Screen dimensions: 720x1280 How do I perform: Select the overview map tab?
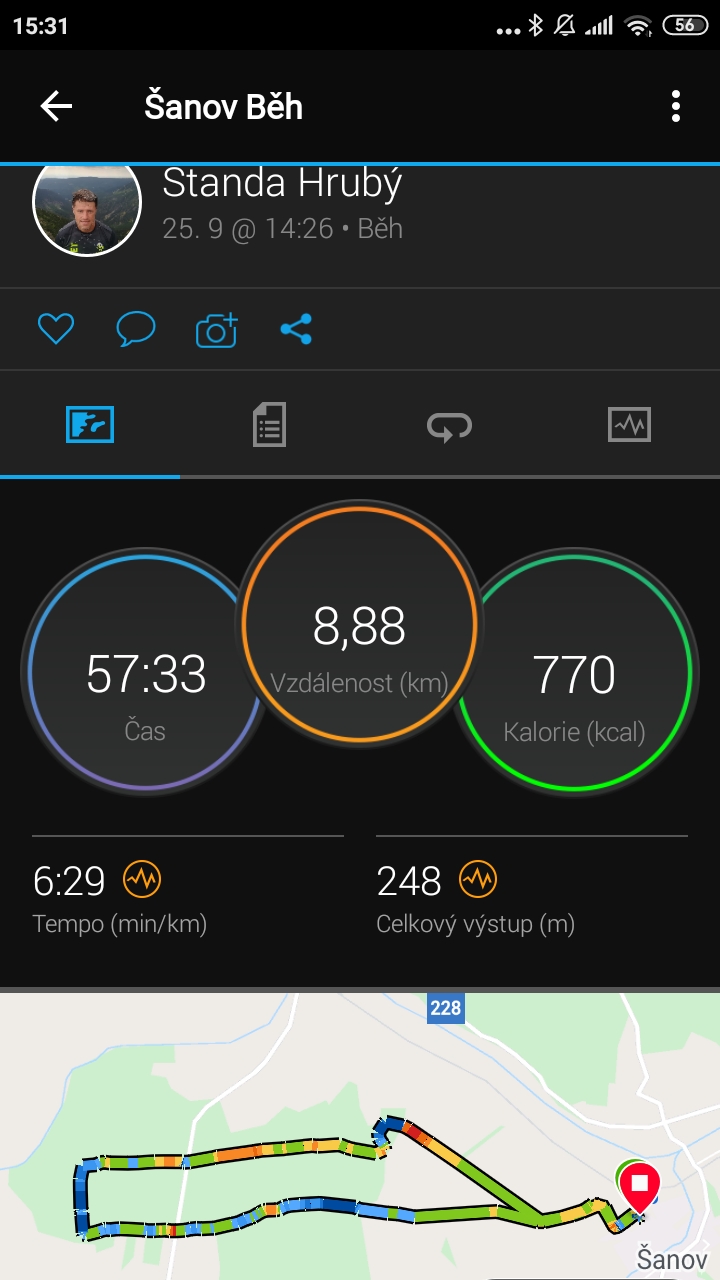(x=90, y=425)
